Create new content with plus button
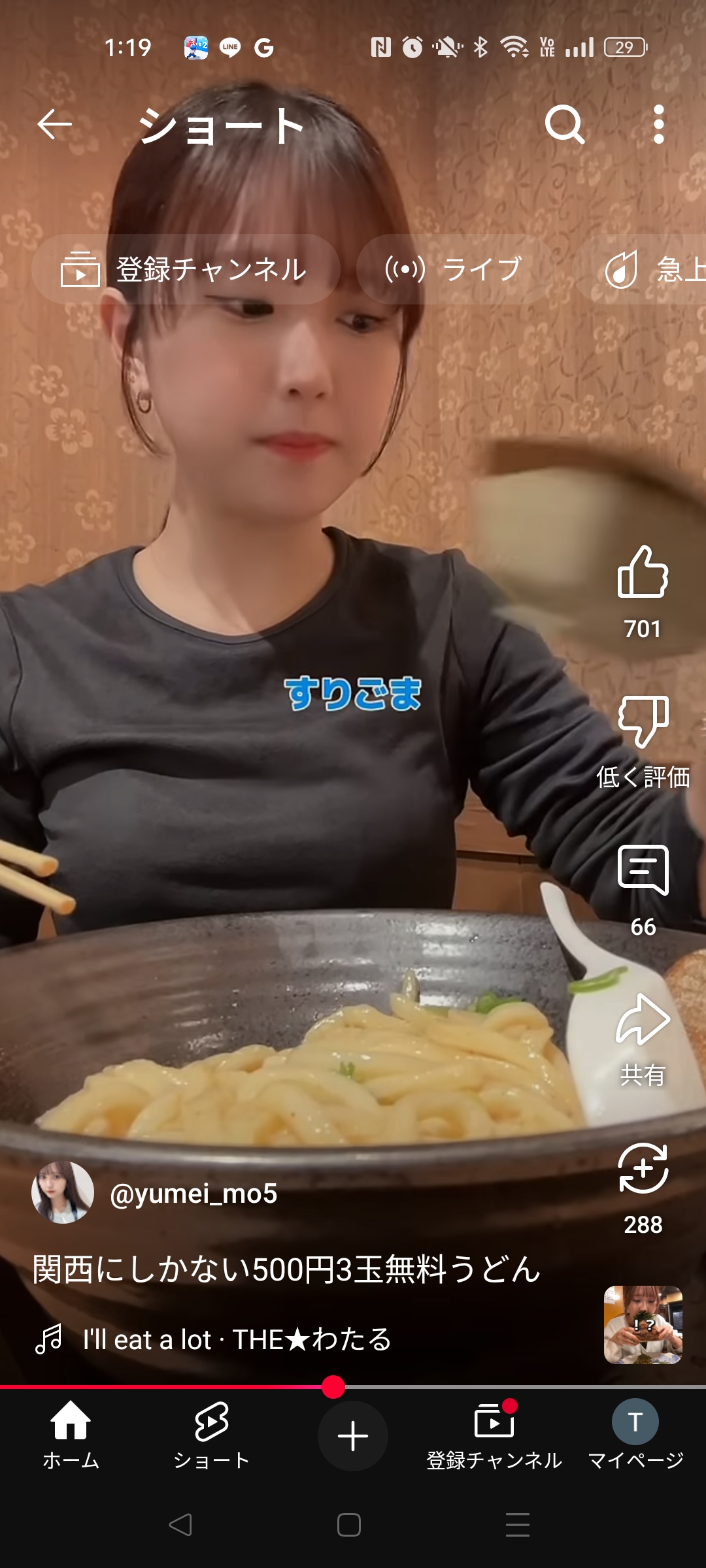The width and height of the screenshot is (706, 1568). click(x=353, y=1436)
